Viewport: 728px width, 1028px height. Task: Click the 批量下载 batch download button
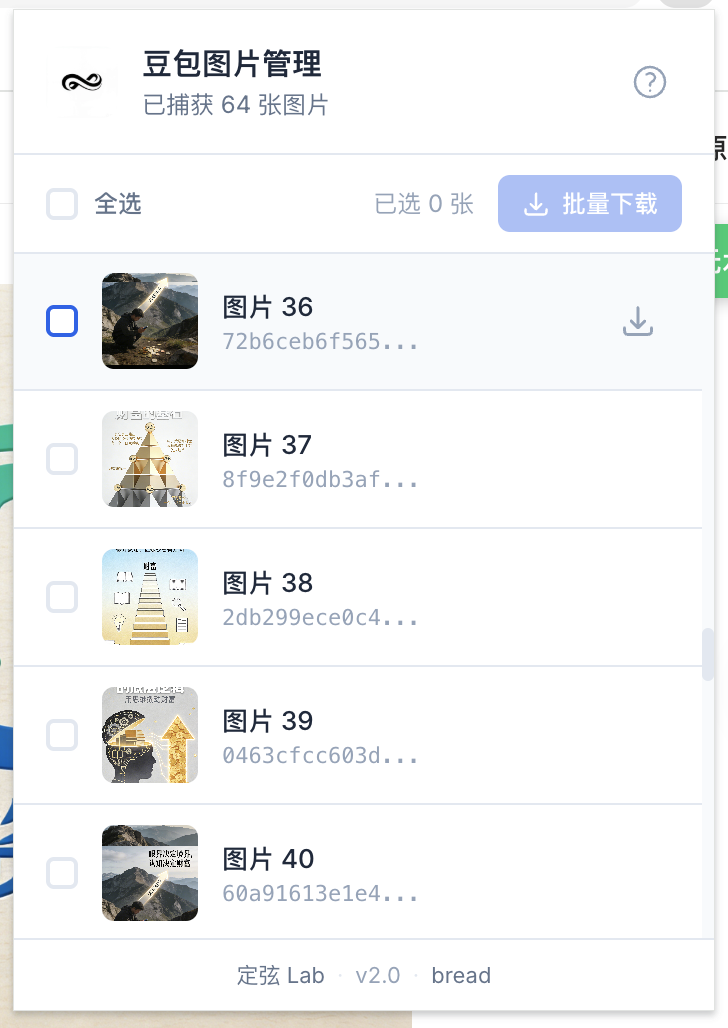589,203
